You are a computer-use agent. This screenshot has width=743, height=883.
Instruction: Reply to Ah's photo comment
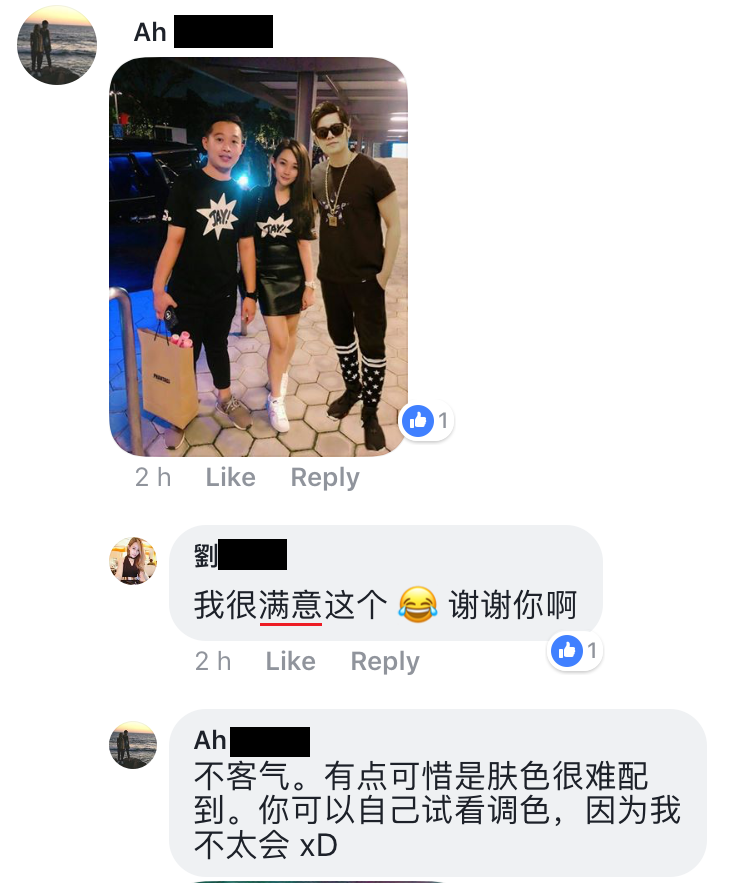tap(324, 478)
